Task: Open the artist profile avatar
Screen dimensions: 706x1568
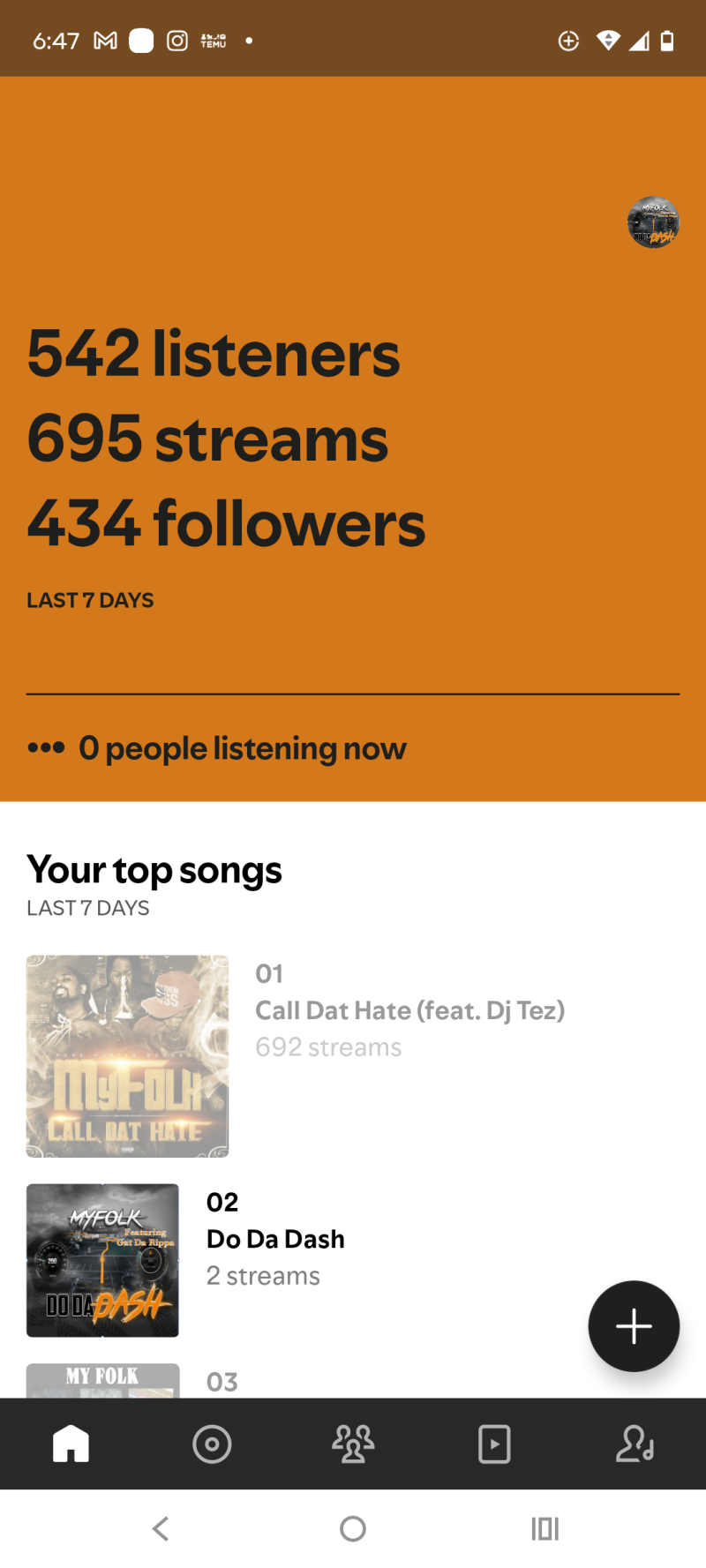Action: click(653, 222)
